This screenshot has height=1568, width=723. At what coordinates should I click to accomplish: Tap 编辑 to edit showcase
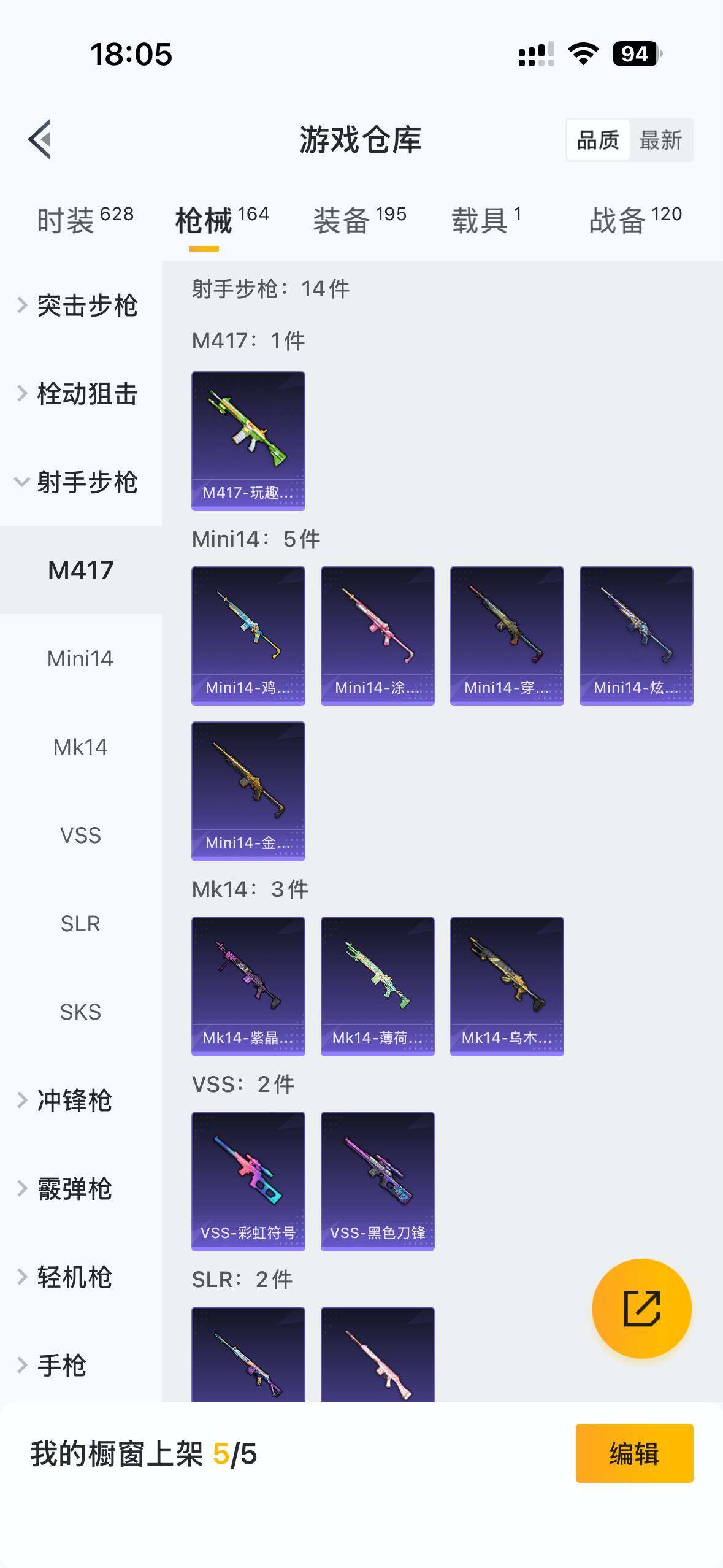634,1453
